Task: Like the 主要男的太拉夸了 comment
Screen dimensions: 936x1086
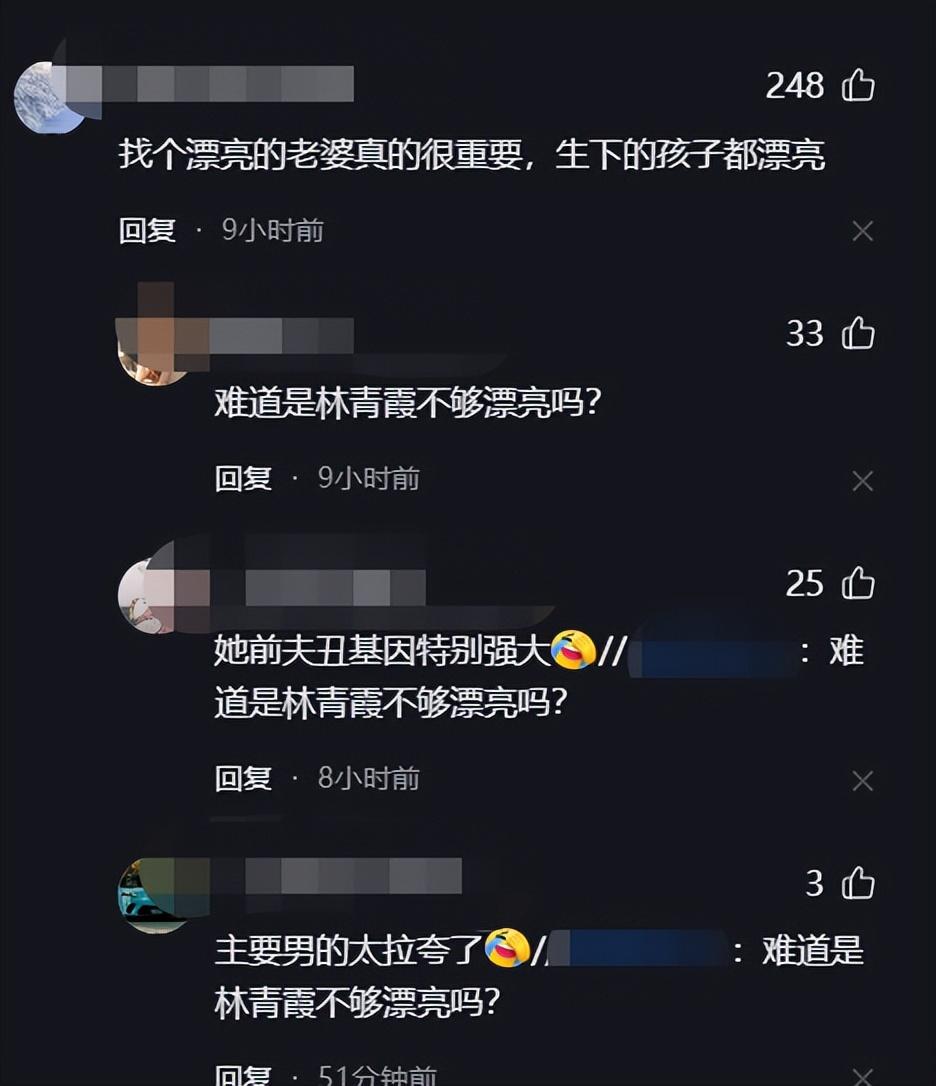Action: [858, 884]
